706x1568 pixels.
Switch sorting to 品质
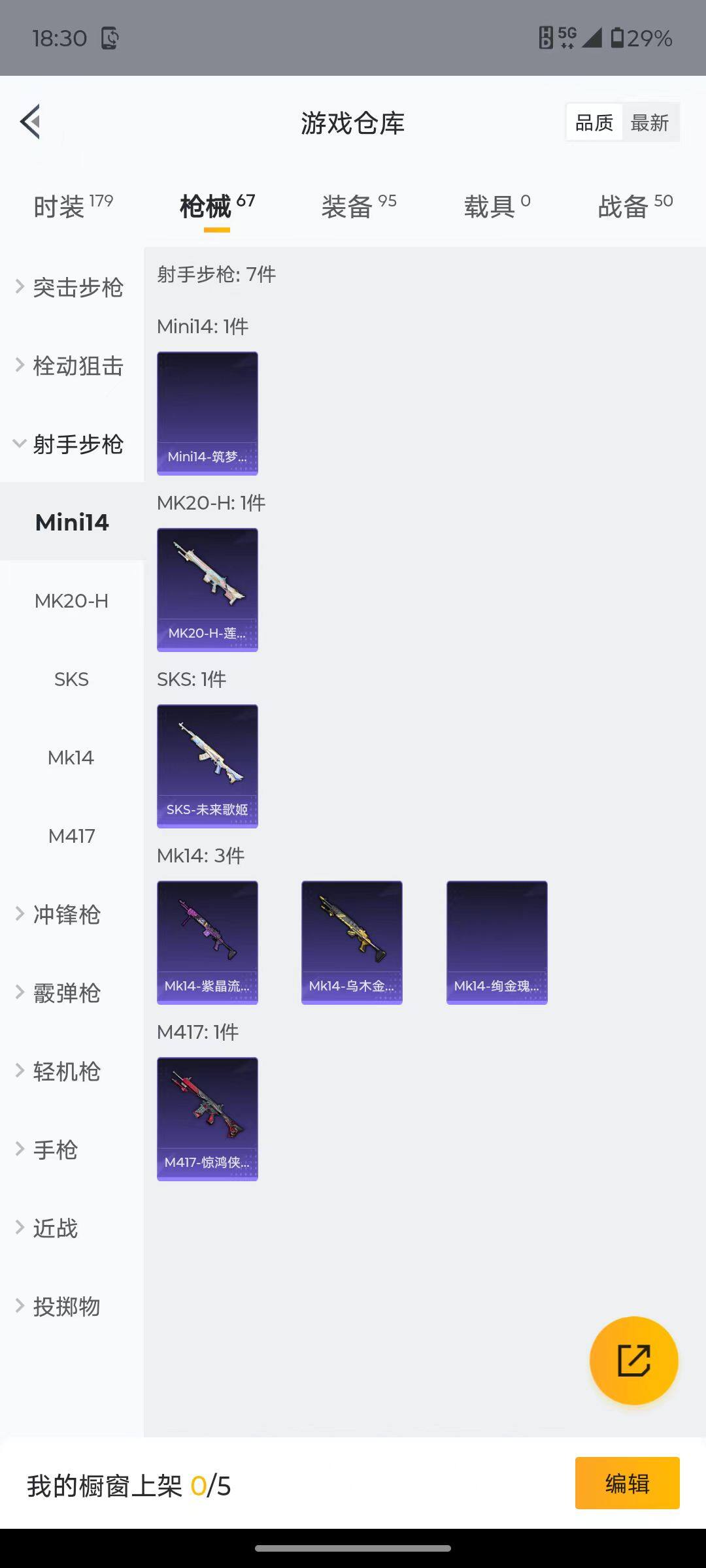tap(593, 122)
